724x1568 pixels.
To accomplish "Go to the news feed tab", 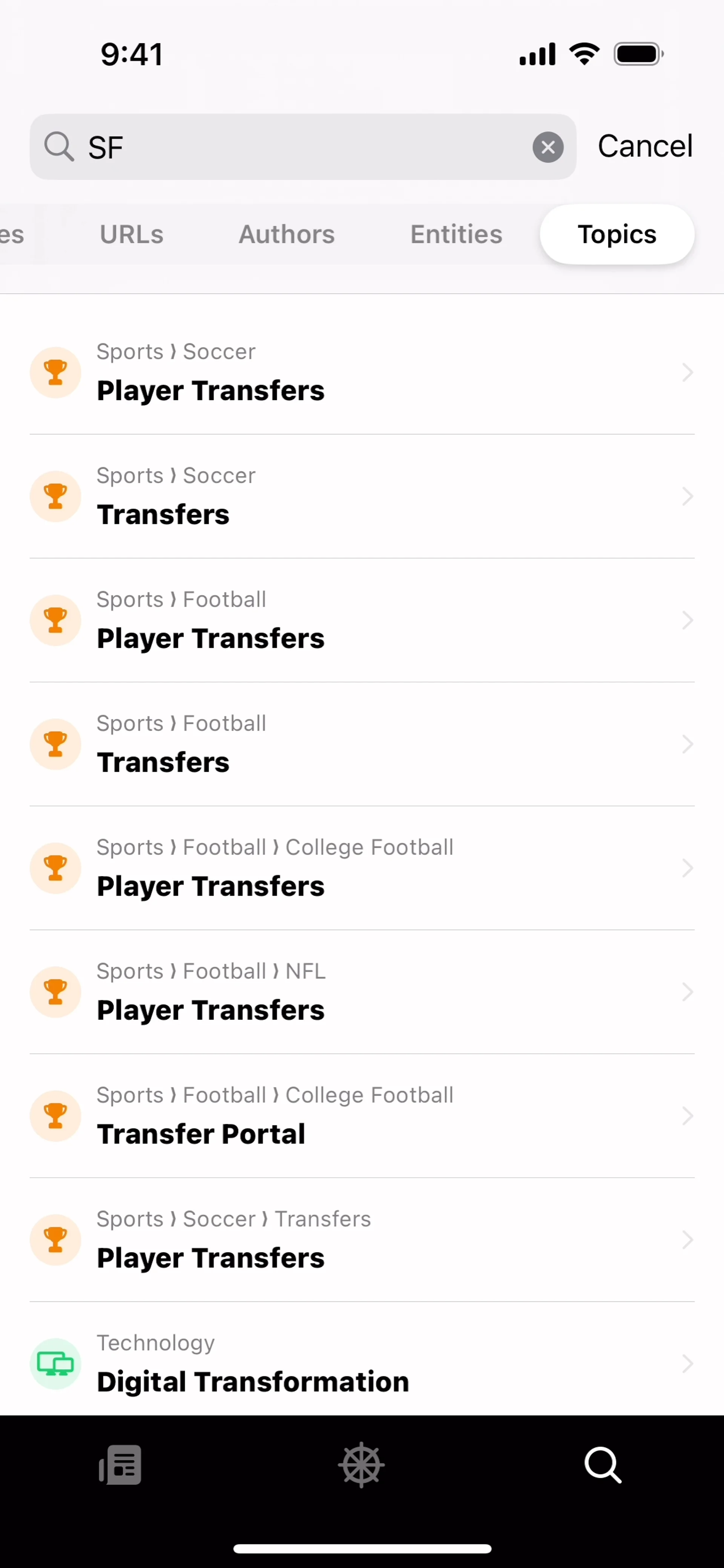I will pyautogui.click(x=120, y=1465).
